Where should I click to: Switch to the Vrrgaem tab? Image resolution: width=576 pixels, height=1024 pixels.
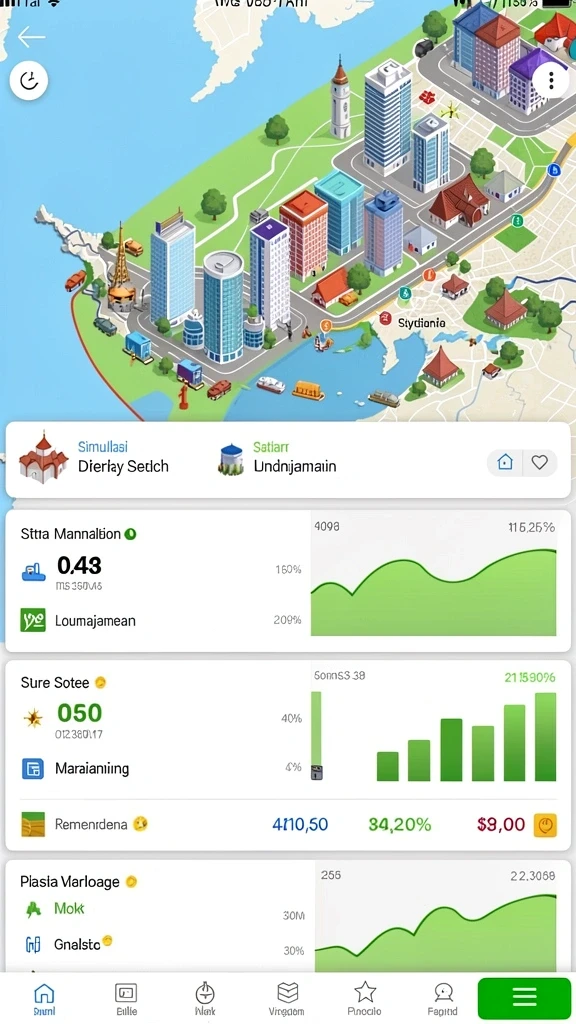tap(287, 999)
